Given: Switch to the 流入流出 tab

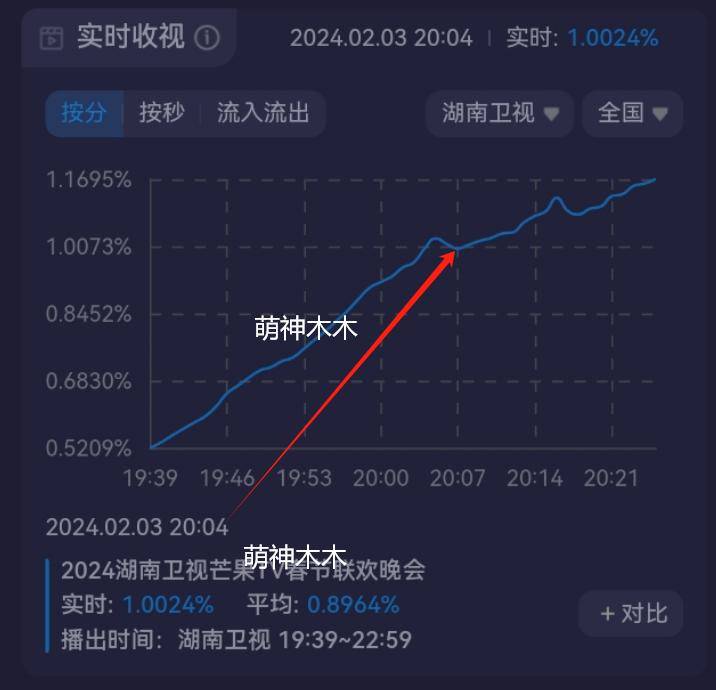Looking at the screenshot, I should 263,113.
